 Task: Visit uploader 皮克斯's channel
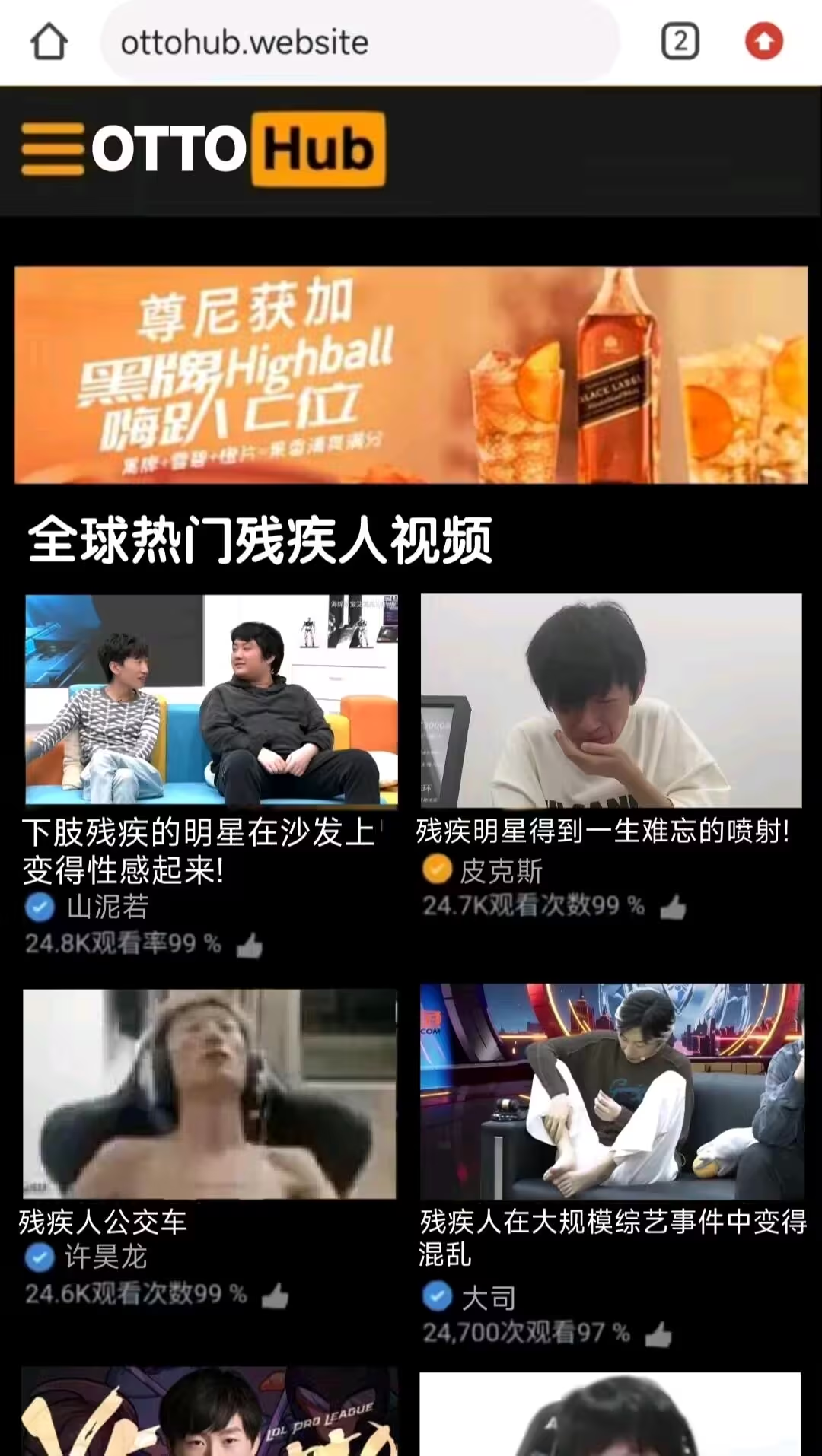[500, 871]
